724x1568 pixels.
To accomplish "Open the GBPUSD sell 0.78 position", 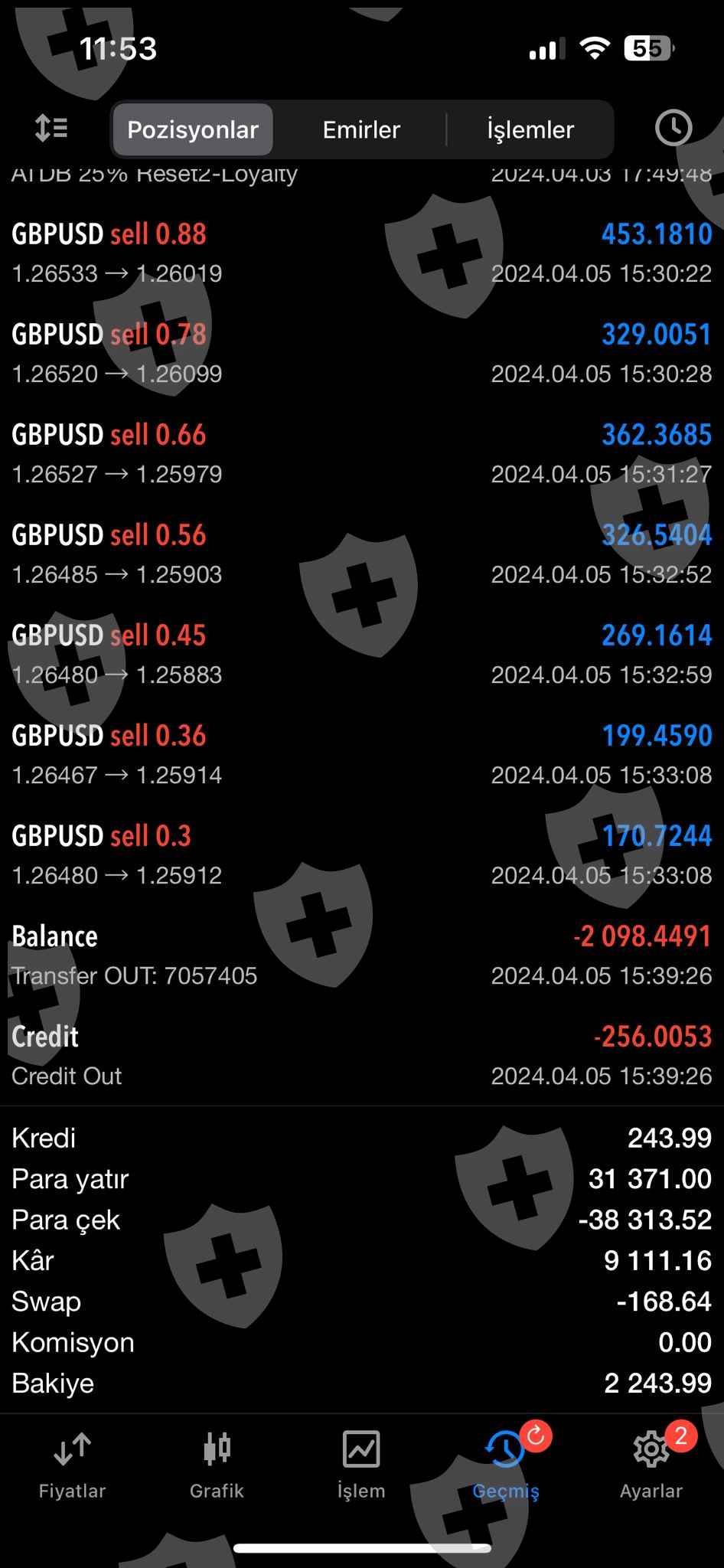I will click(362, 353).
